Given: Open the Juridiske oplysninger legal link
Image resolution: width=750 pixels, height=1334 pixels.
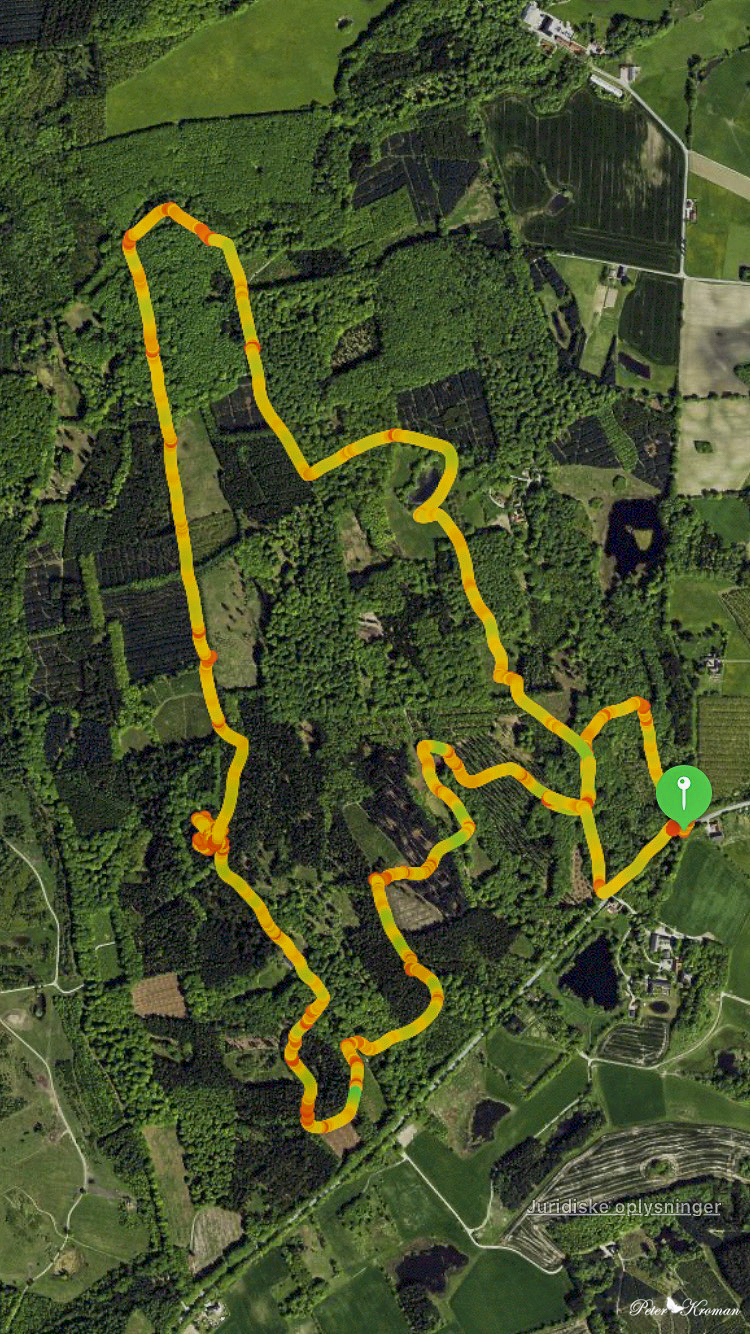Looking at the screenshot, I should [x=624, y=1207].
